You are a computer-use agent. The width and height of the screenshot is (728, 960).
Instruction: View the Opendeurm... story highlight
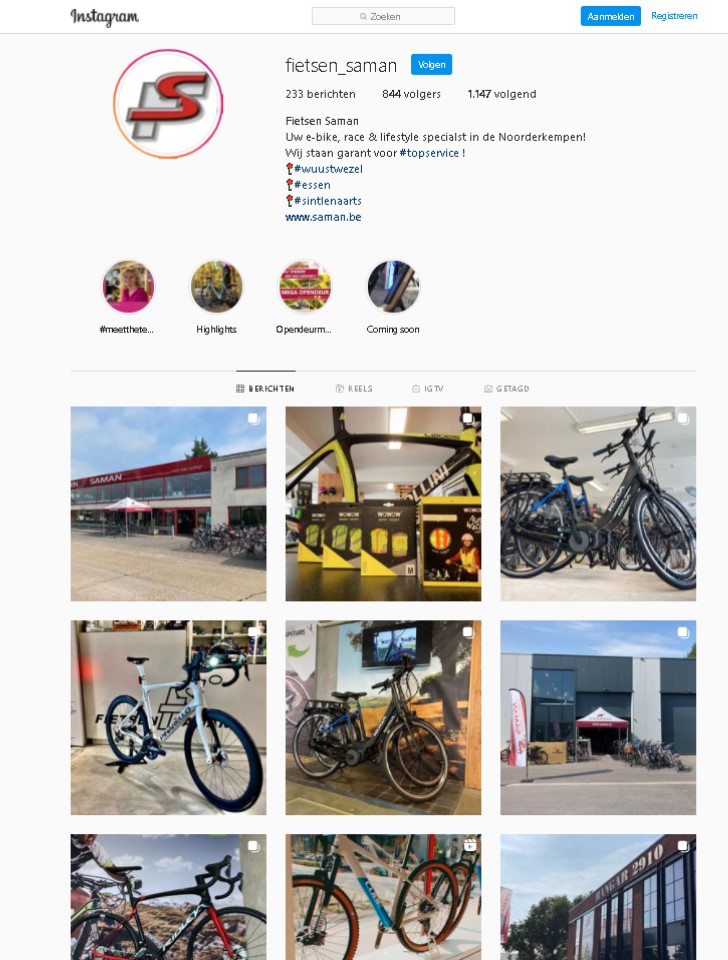(304, 287)
